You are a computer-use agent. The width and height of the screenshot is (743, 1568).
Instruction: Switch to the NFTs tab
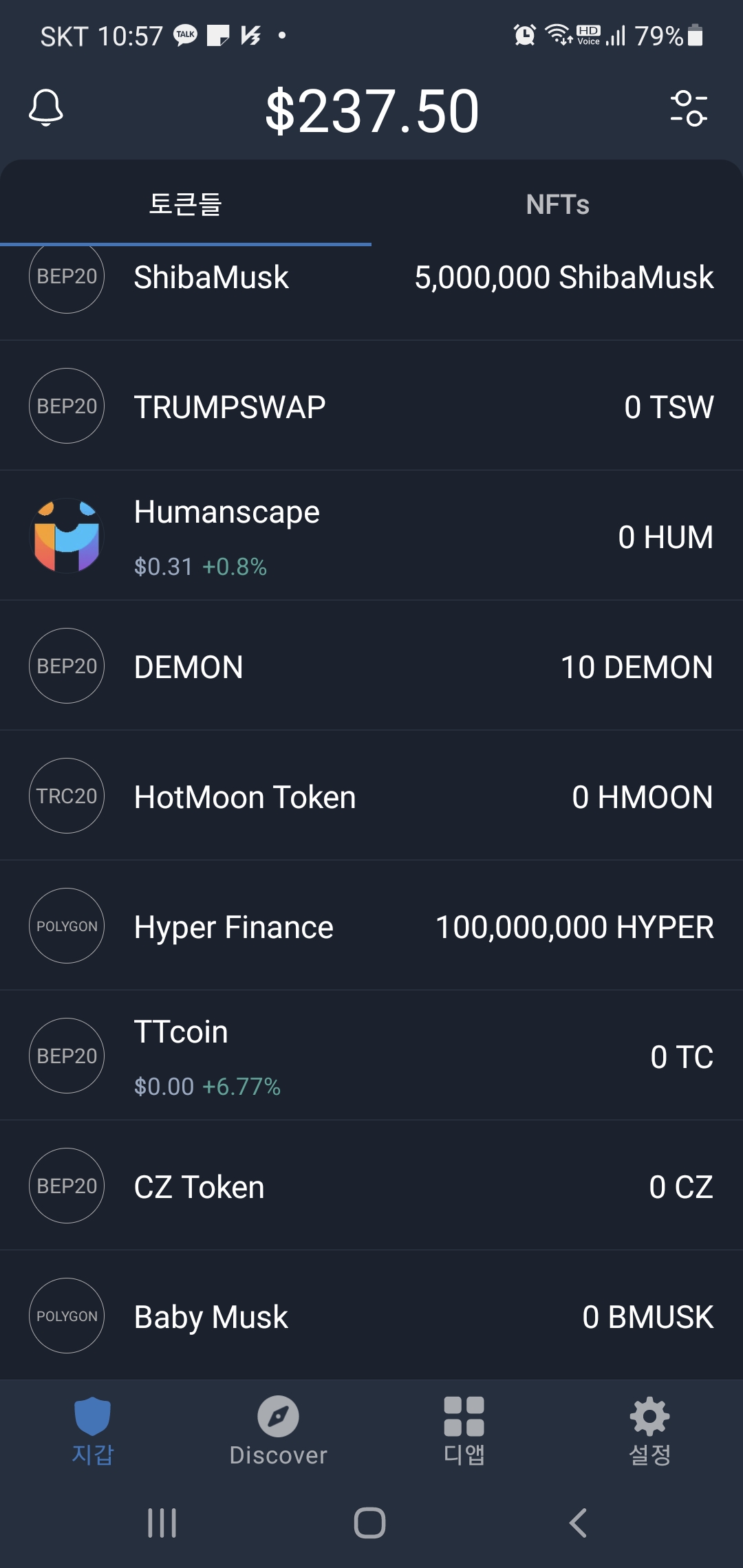[557, 204]
